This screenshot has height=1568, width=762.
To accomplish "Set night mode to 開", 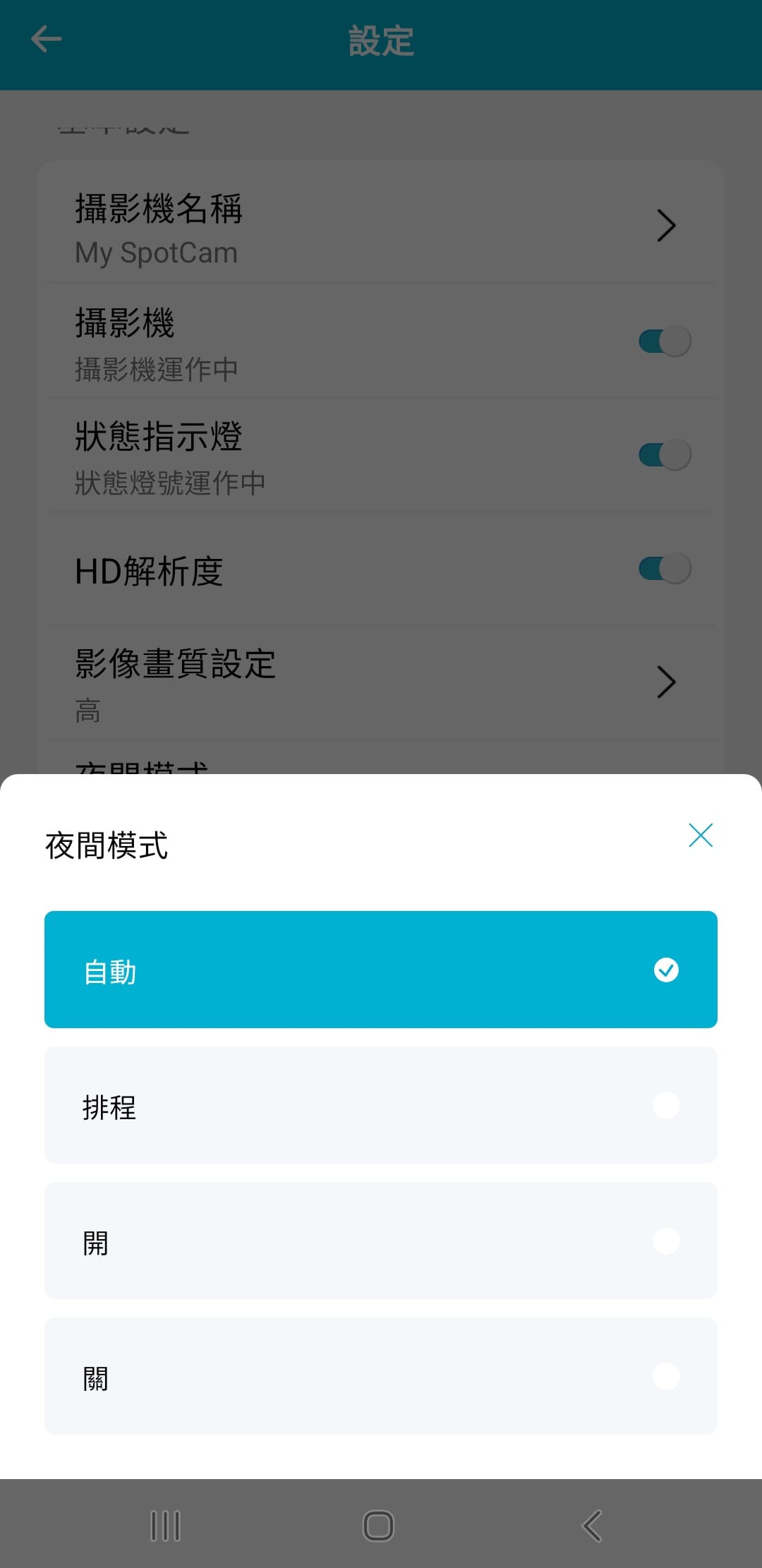I will 381,1240.
